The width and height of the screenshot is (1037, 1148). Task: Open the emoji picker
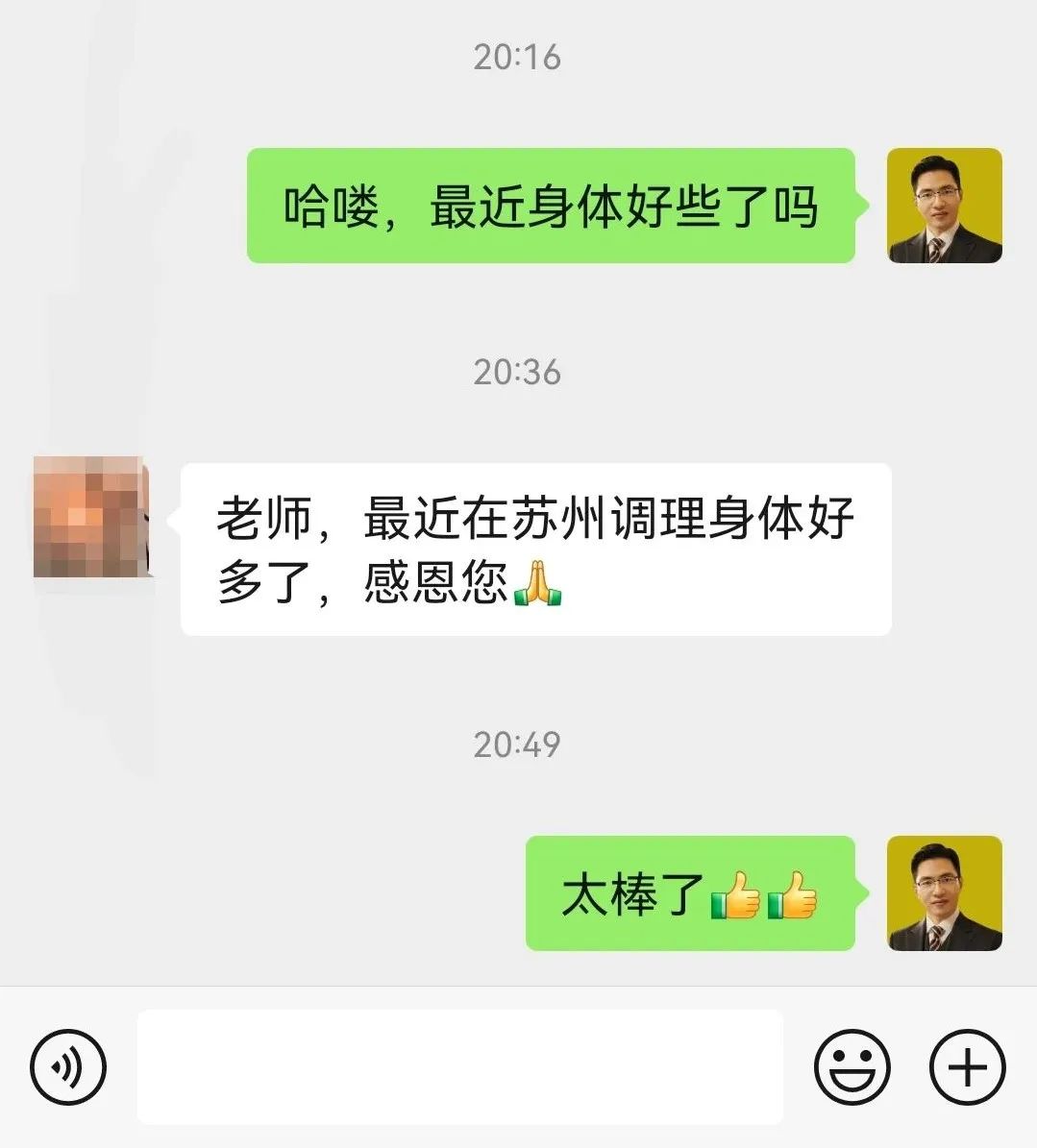tap(852, 1066)
